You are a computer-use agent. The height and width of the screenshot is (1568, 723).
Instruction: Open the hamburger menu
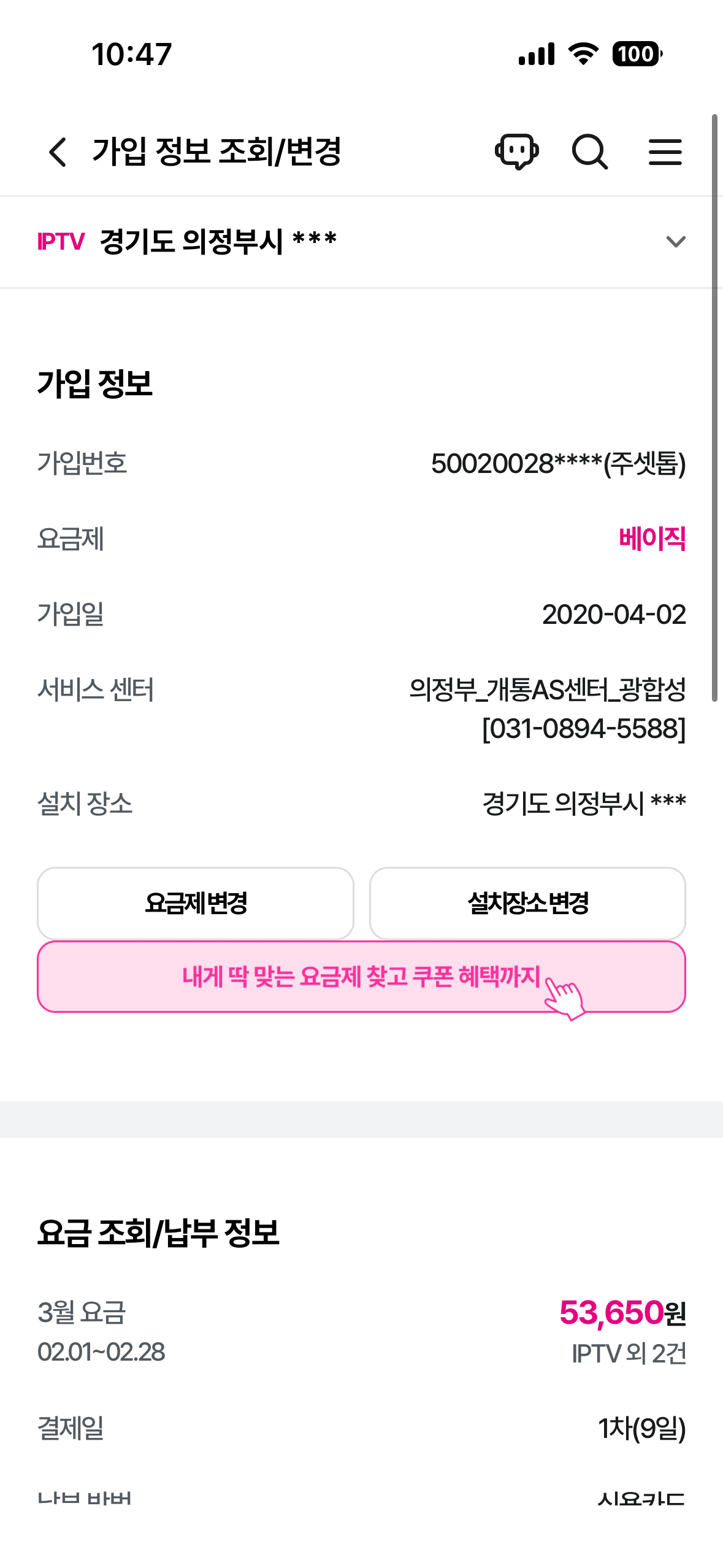click(665, 152)
